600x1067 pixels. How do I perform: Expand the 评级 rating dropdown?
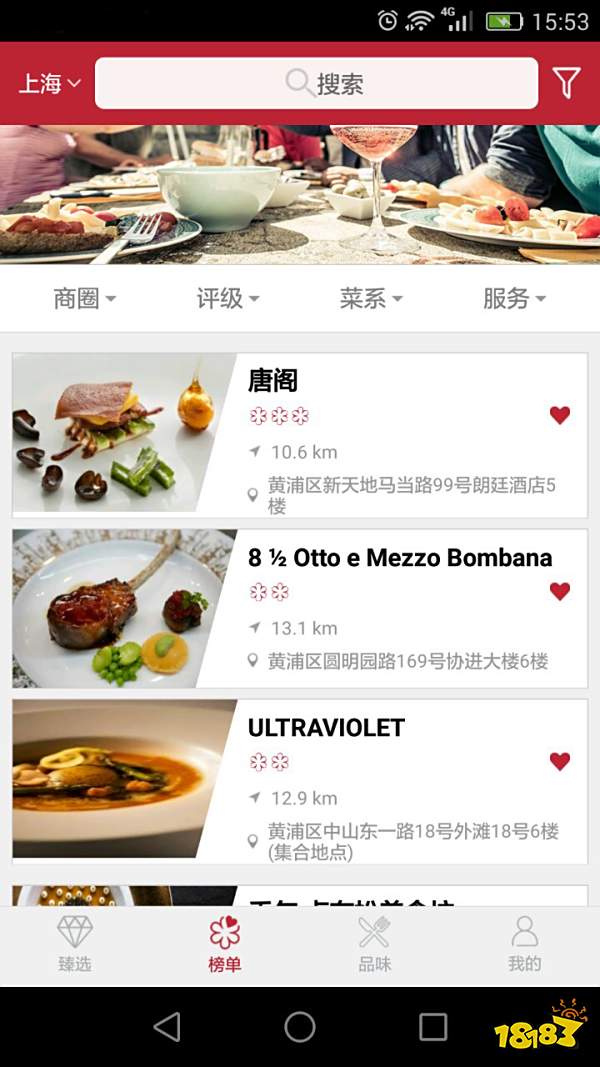coord(227,298)
